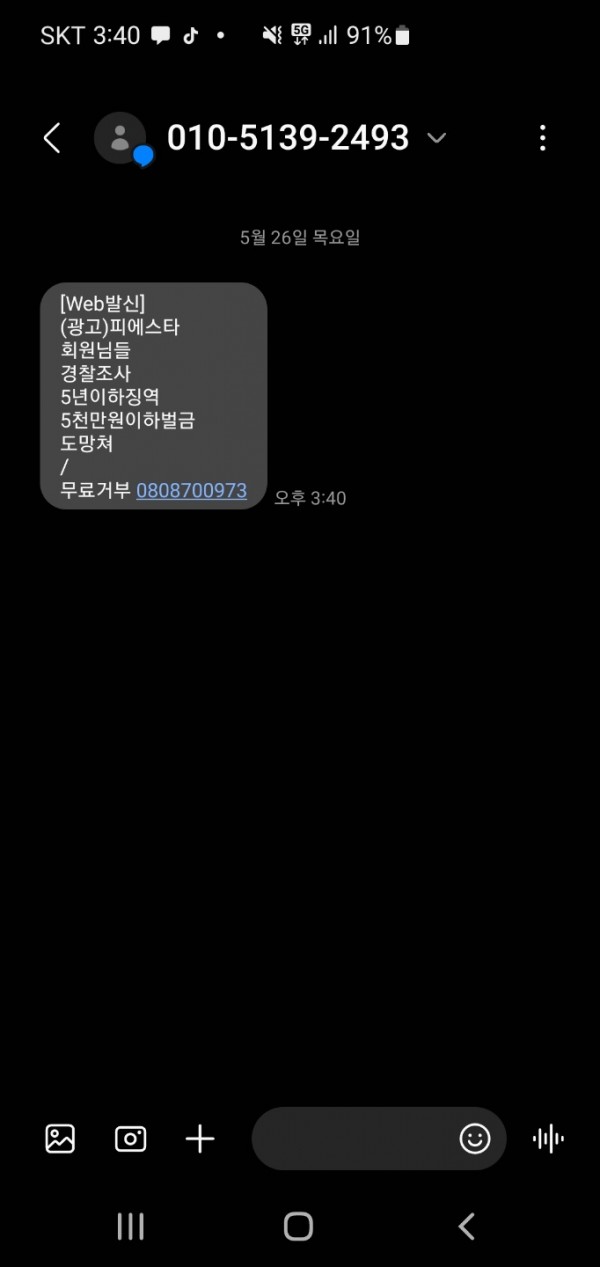Open the three-dot overflow menu
Screen dimensions: 600x1267
point(542,138)
